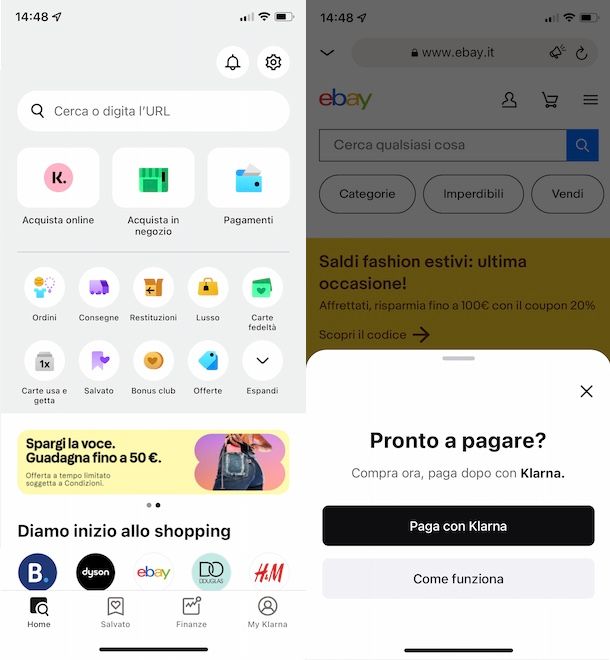
Task: Switch to the My Klarna tab
Action: click(x=267, y=612)
